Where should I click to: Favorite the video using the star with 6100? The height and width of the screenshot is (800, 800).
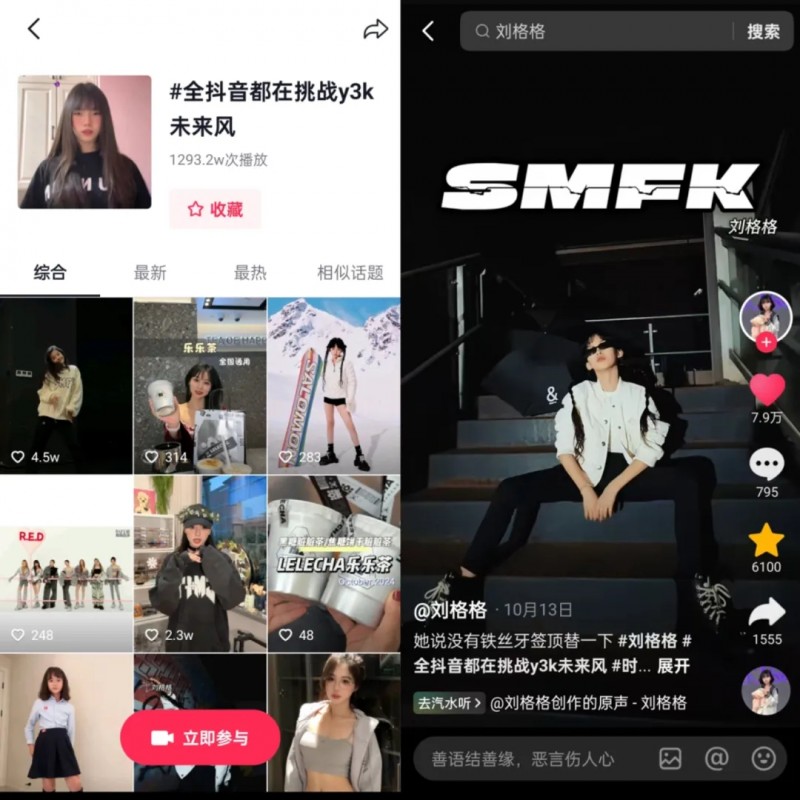point(767,541)
